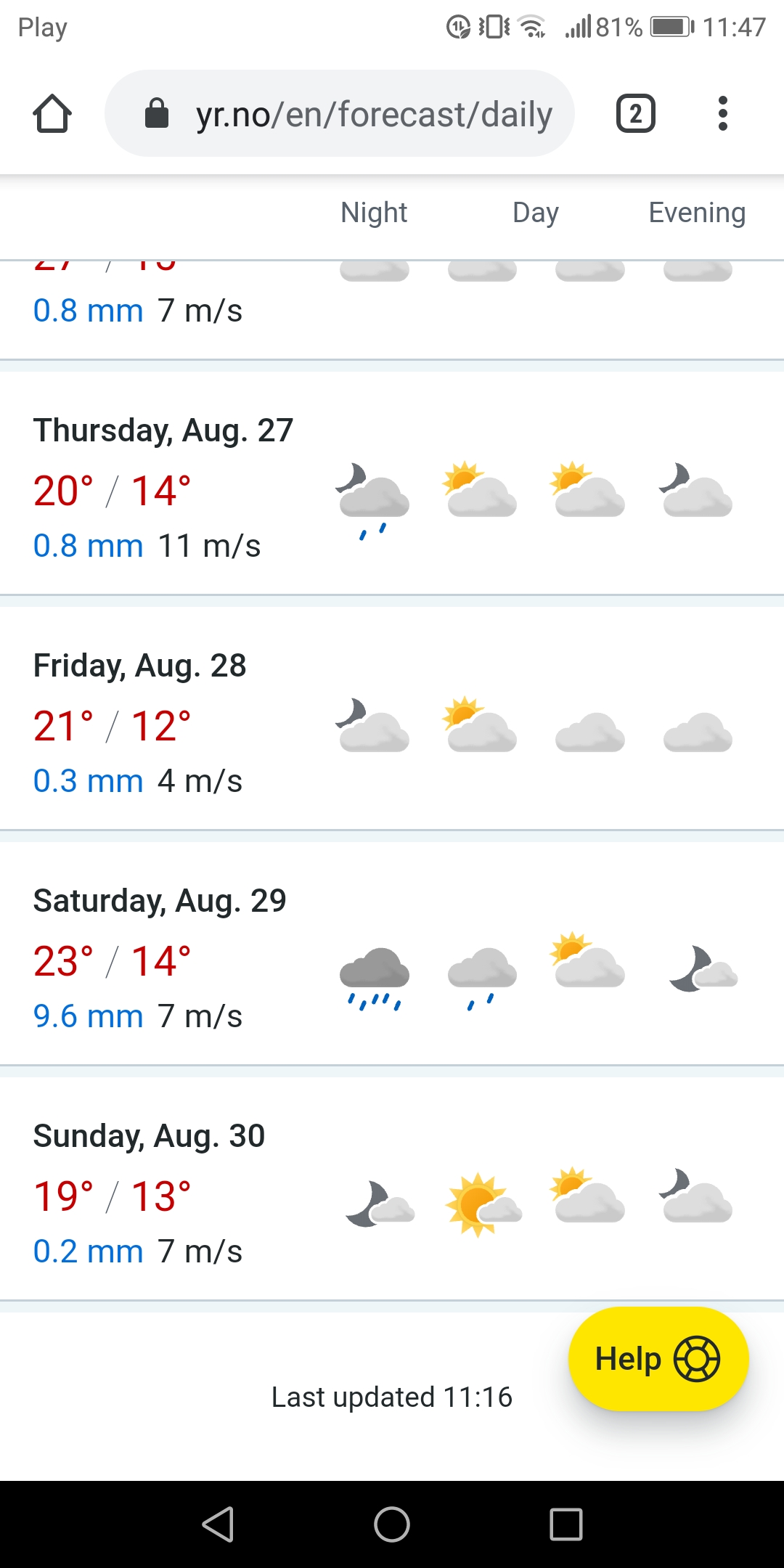Screen dimensions: 784x1568
Task: Open the browser overflow menu
Action: pos(722,114)
